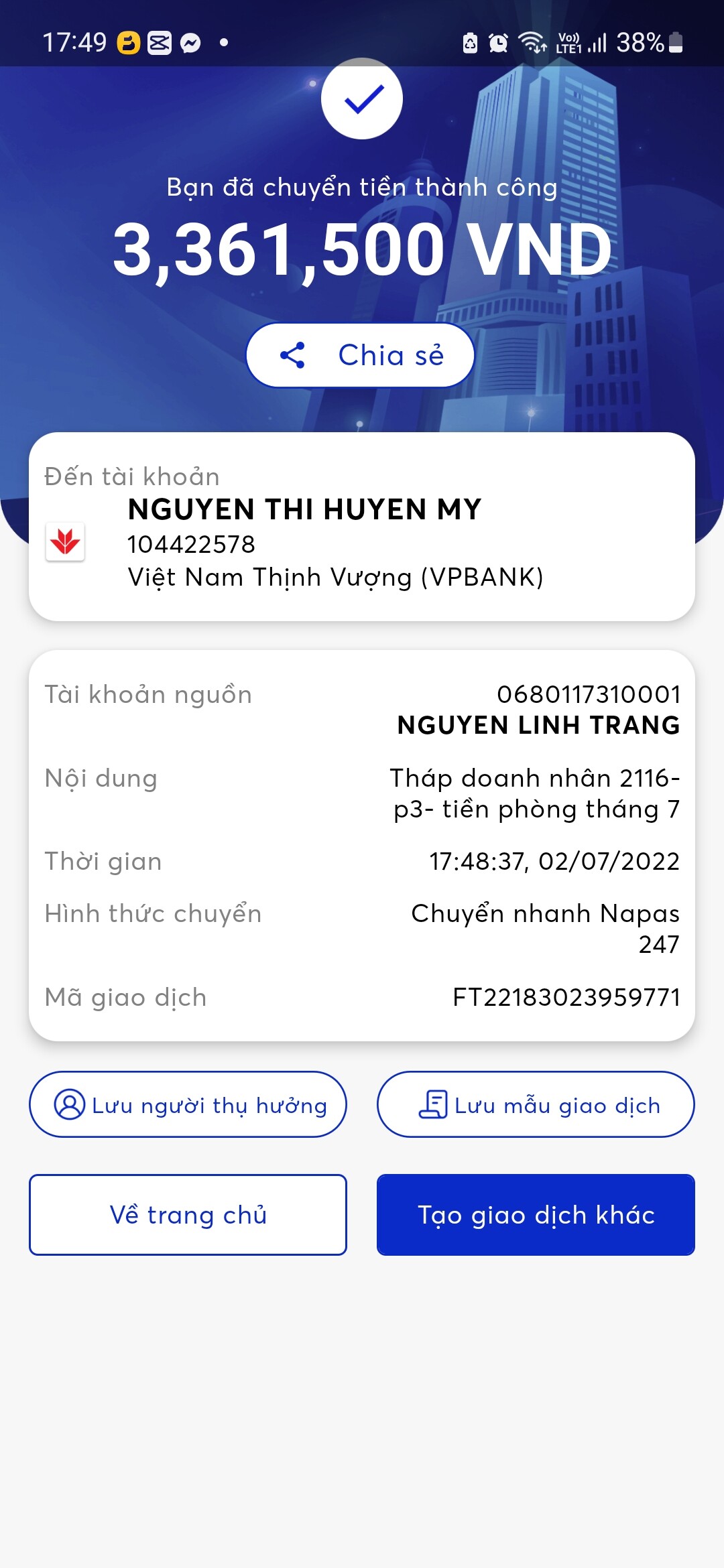724x1568 pixels.
Task: Share the transfer receipt via Chia sẻ
Action: (x=361, y=355)
